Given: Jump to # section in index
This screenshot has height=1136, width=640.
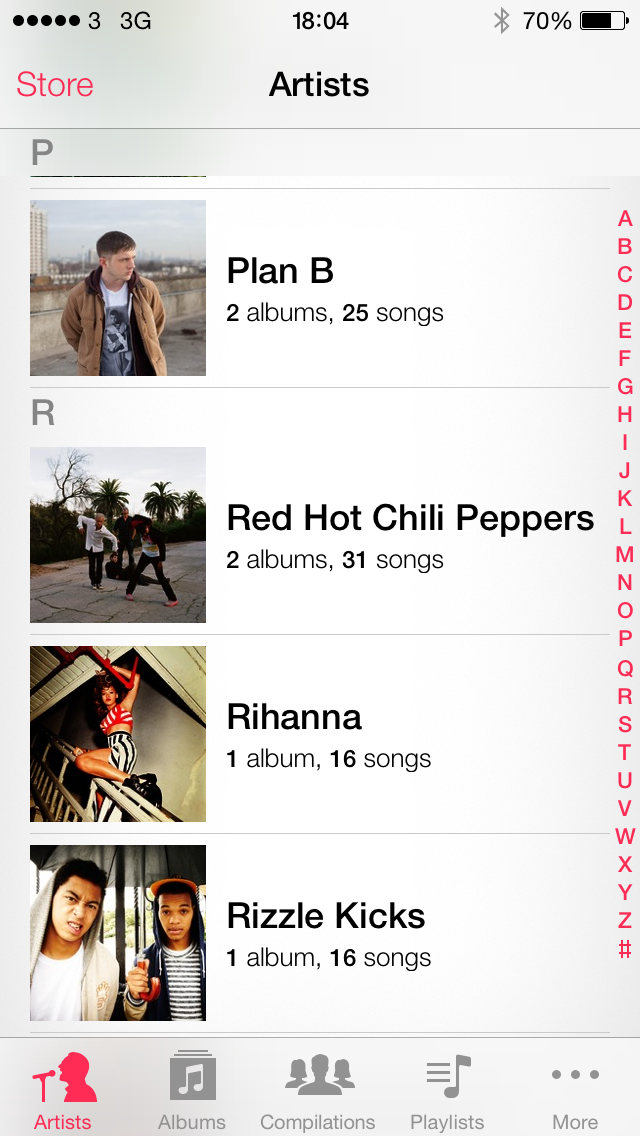Looking at the screenshot, I should point(625,949).
